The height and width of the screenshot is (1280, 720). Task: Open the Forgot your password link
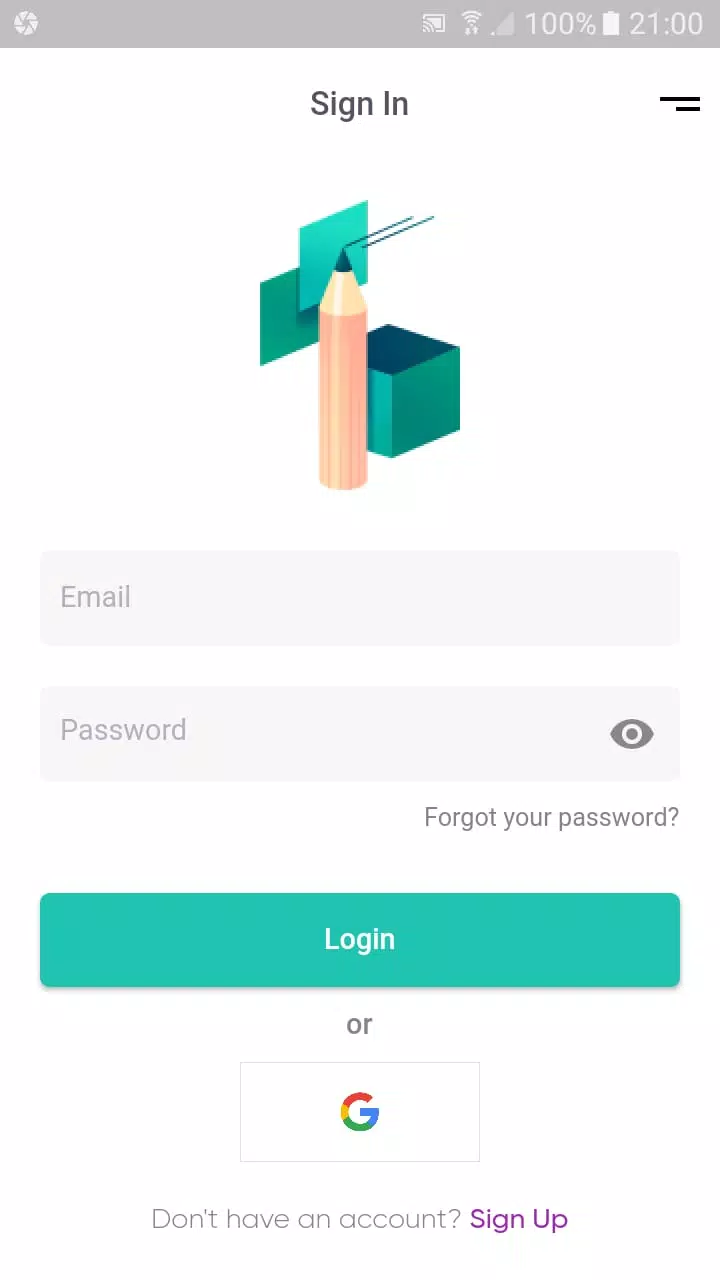tap(551, 817)
